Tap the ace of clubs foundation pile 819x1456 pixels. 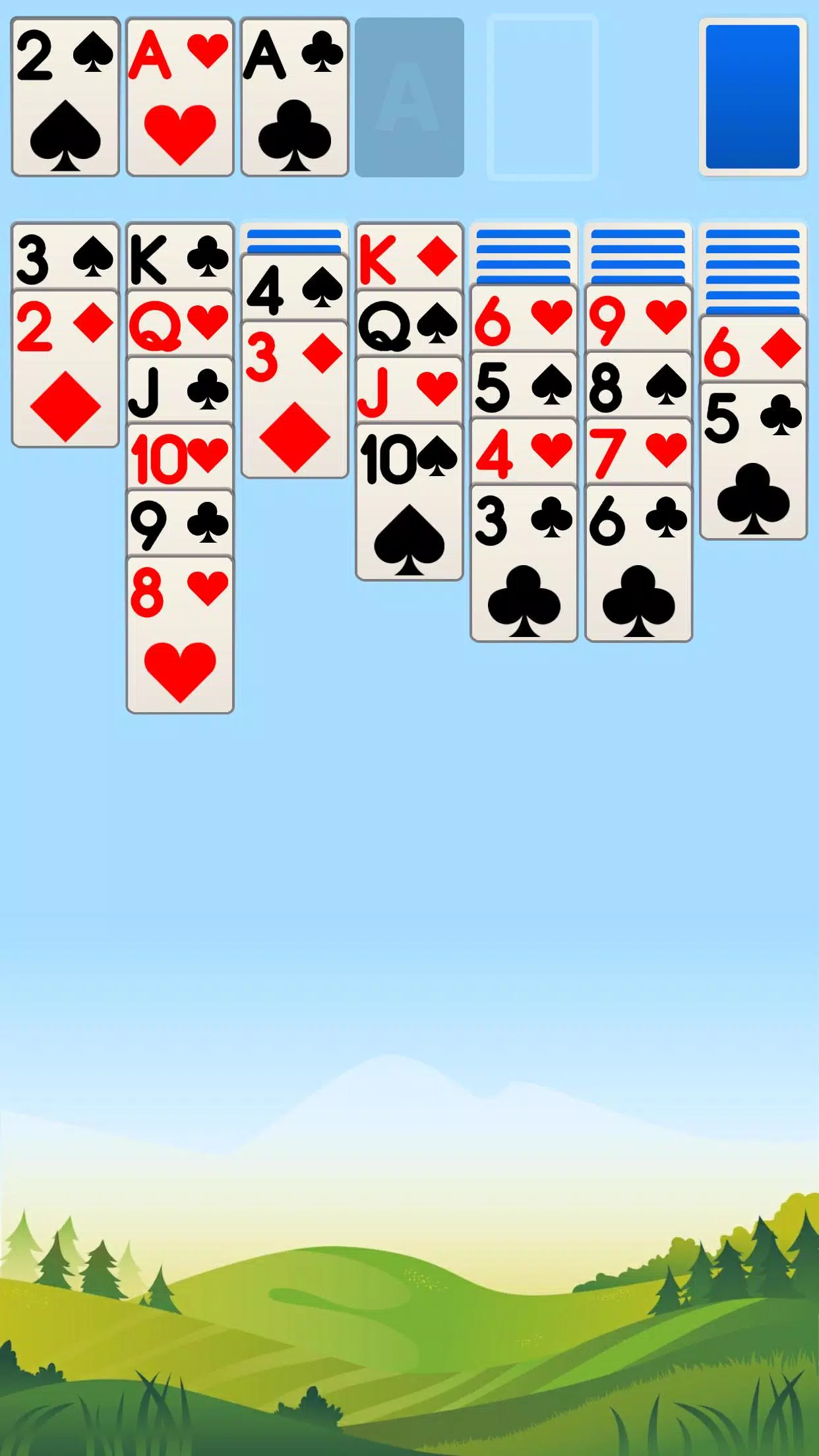[295, 97]
